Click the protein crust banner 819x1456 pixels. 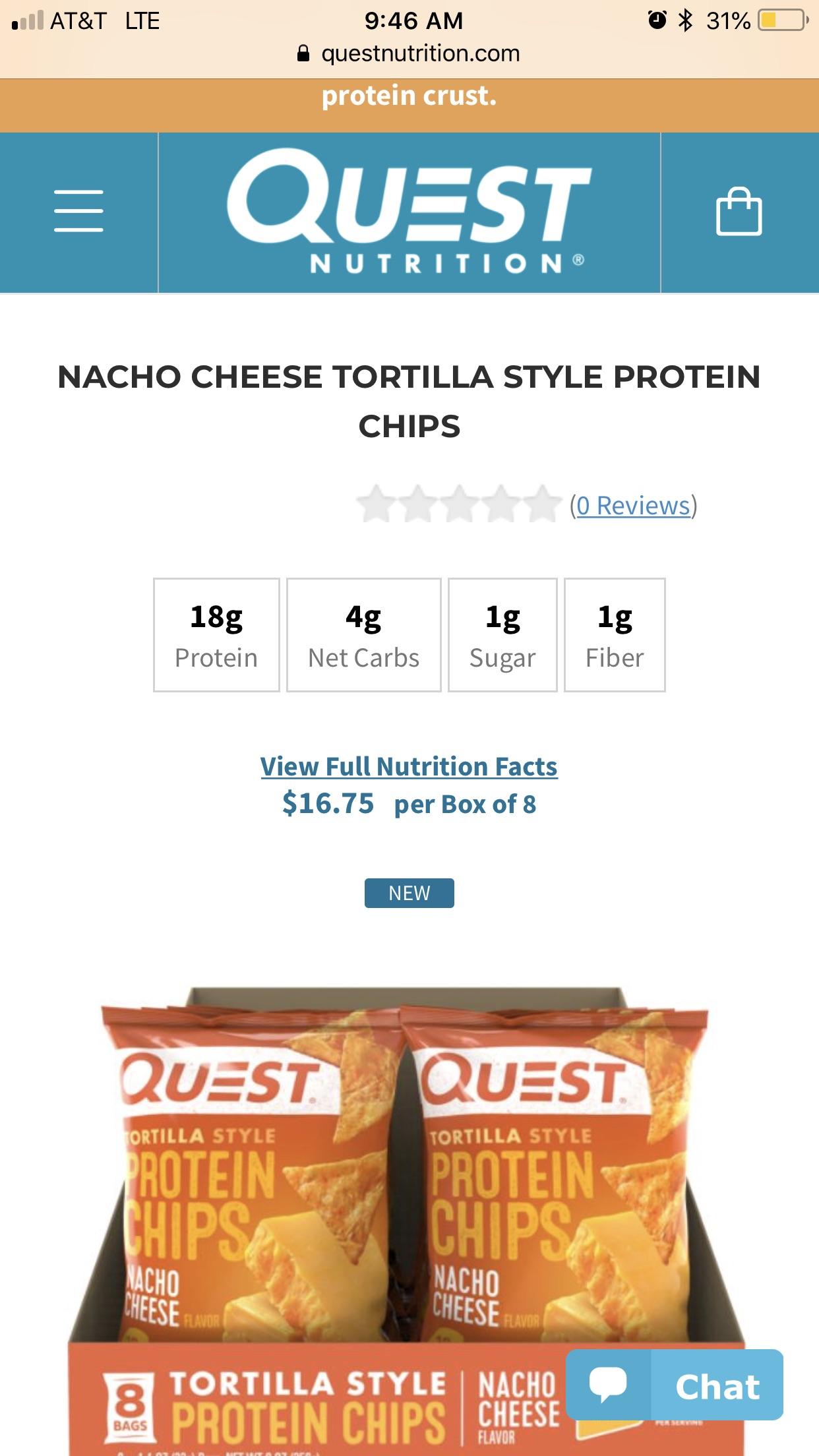(x=409, y=98)
